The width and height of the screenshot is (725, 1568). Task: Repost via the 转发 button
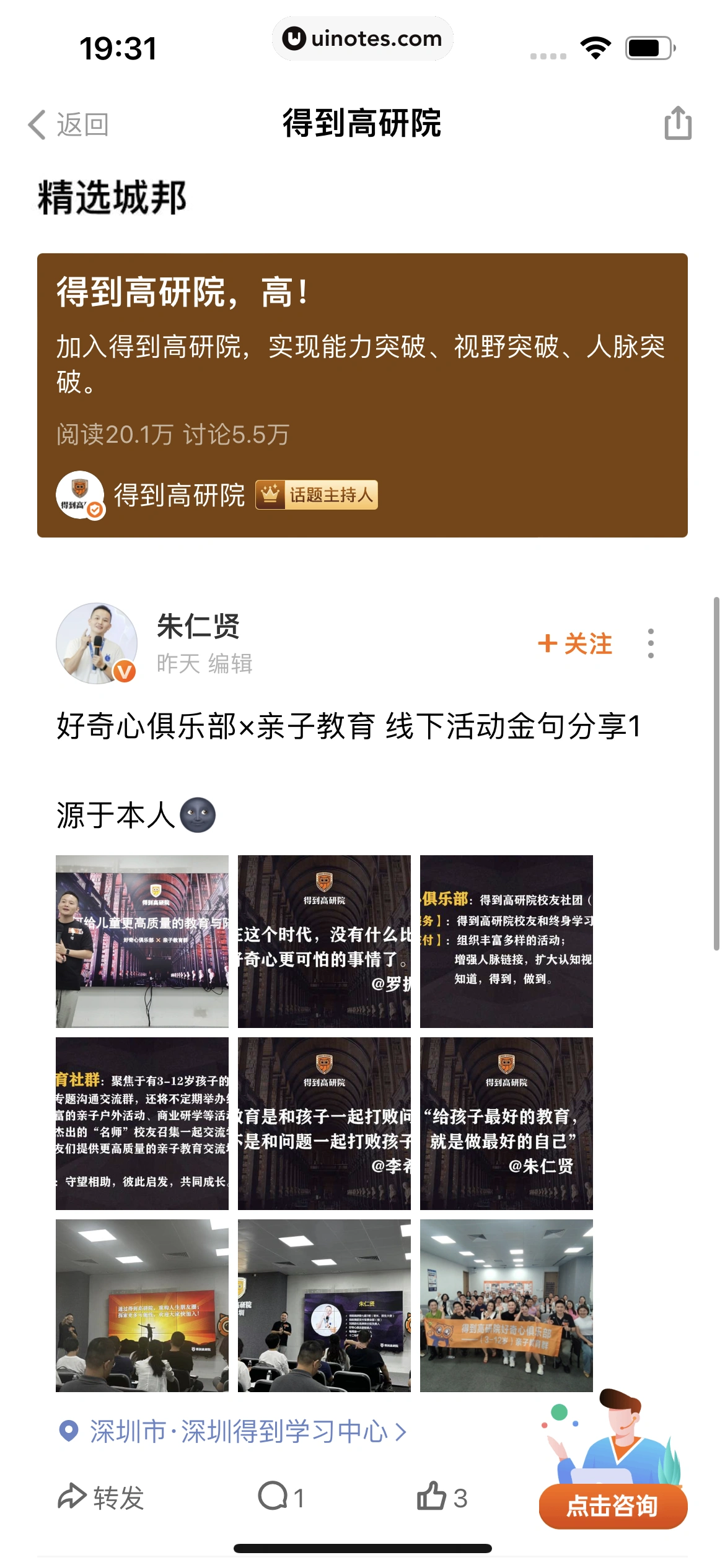(x=101, y=1497)
